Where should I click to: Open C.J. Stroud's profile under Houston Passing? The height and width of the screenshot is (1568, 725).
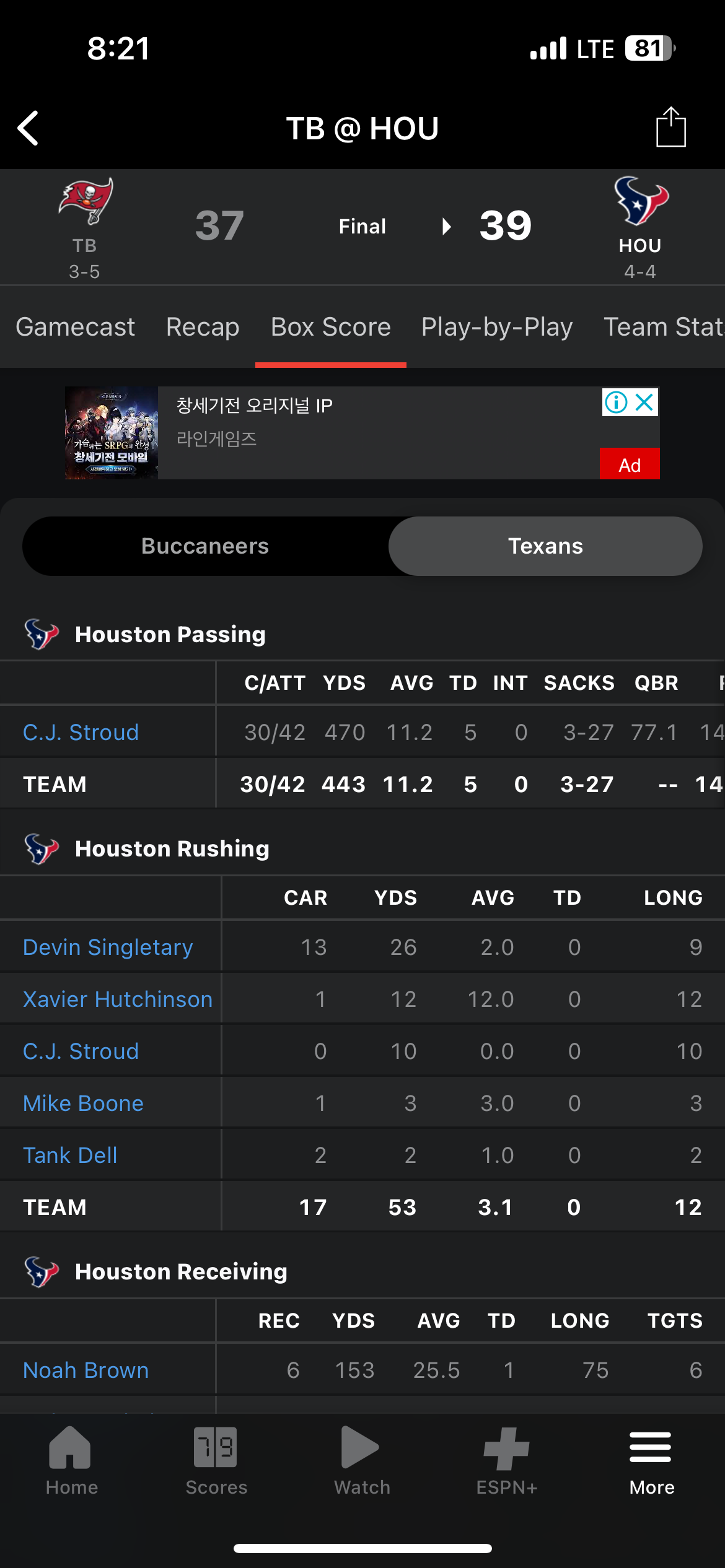pyautogui.click(x=81, y=733)
